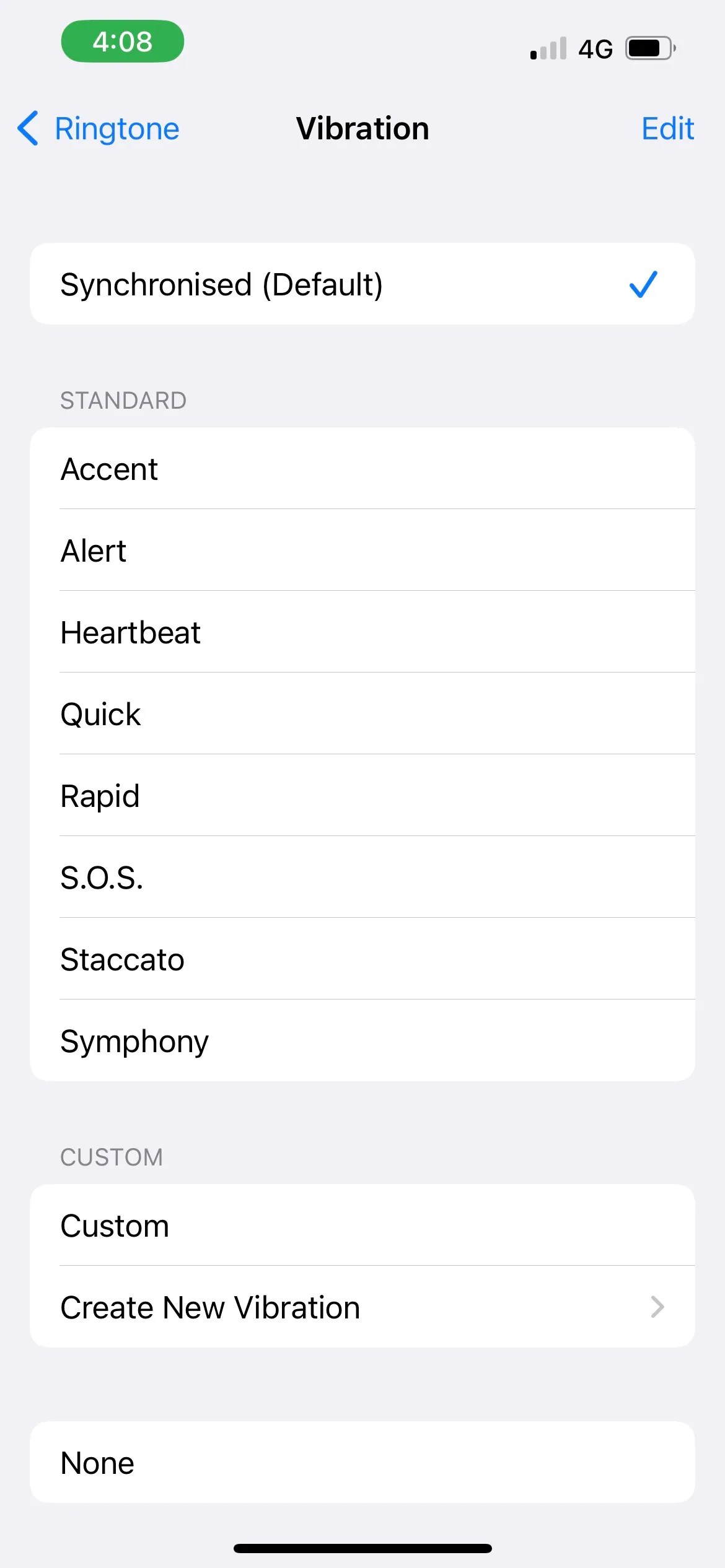Viewport: 725px width, 1568px height.
Task: Choose the Accent vibration pattern
Action: click(362, 469)
